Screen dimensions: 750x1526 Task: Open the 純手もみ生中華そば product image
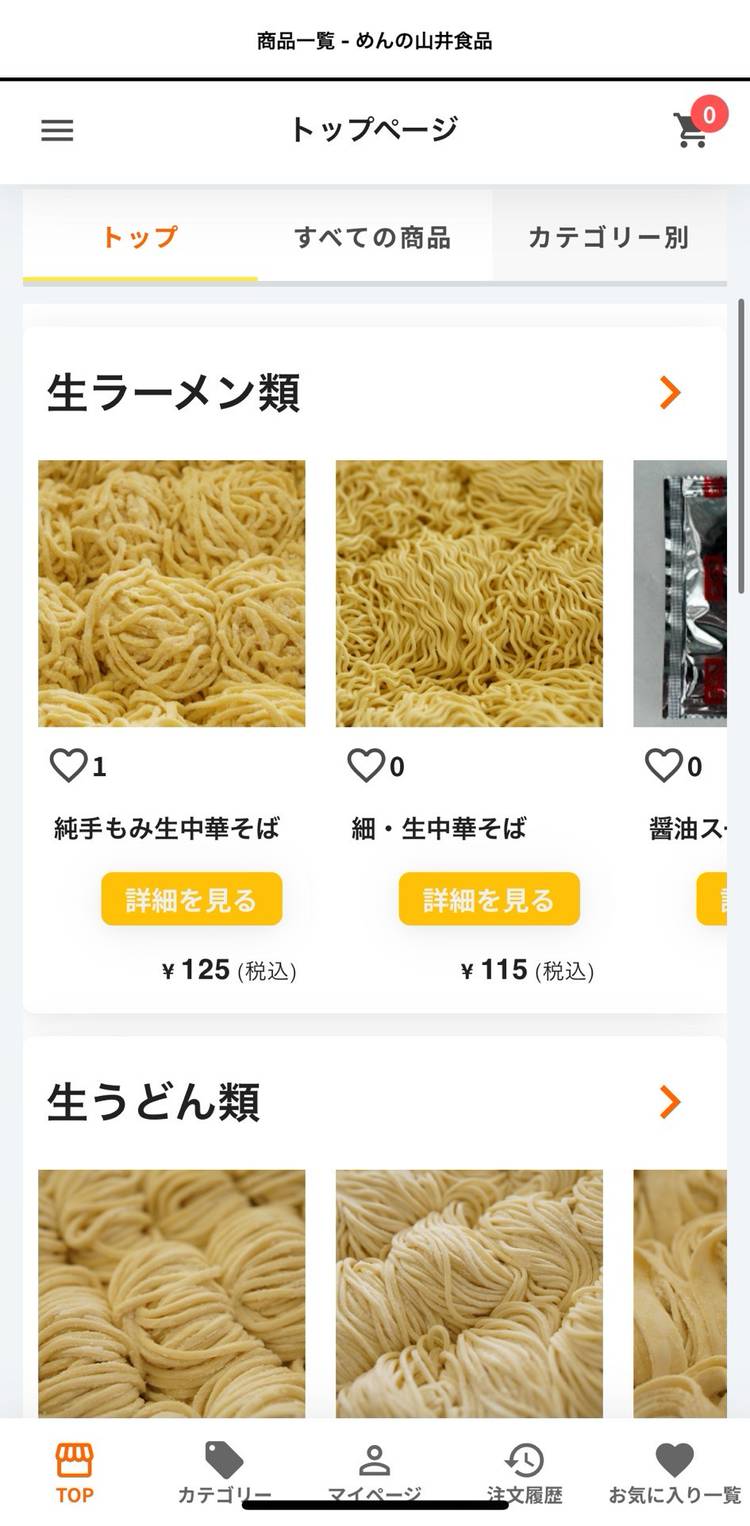(x=172, y=593)
